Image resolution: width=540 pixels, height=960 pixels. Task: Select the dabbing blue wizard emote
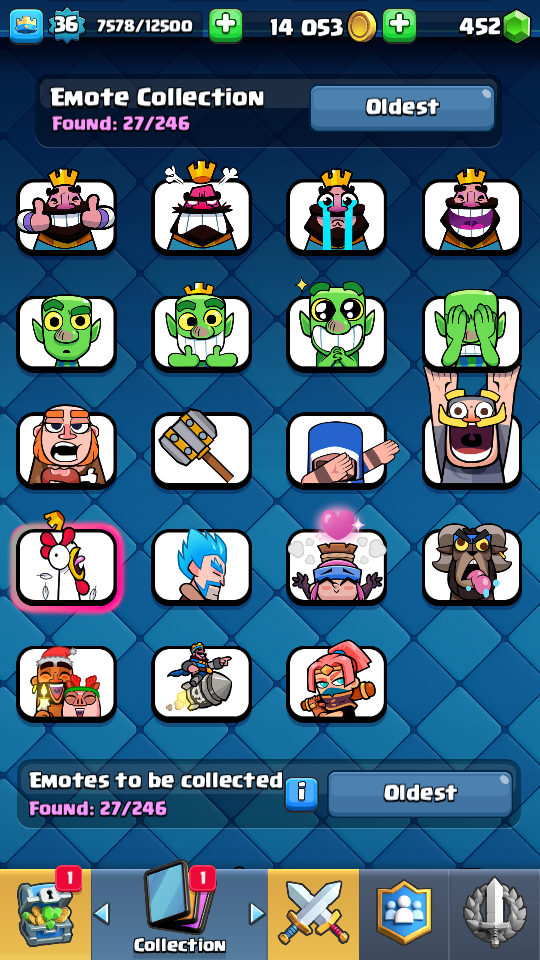pos(337,451)
